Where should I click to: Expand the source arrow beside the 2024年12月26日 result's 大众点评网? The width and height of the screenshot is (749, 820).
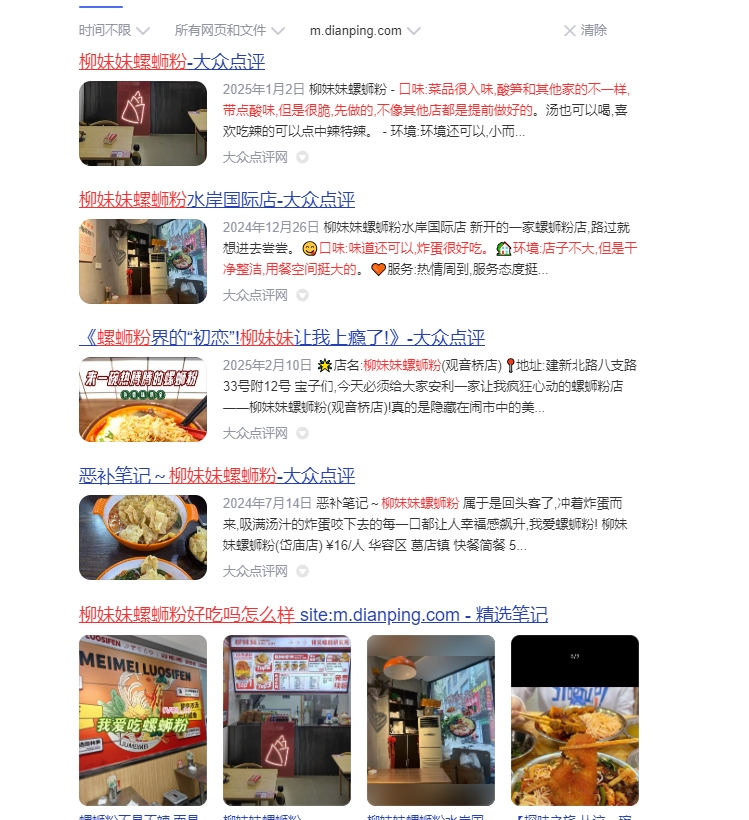(x=302, y=295)
